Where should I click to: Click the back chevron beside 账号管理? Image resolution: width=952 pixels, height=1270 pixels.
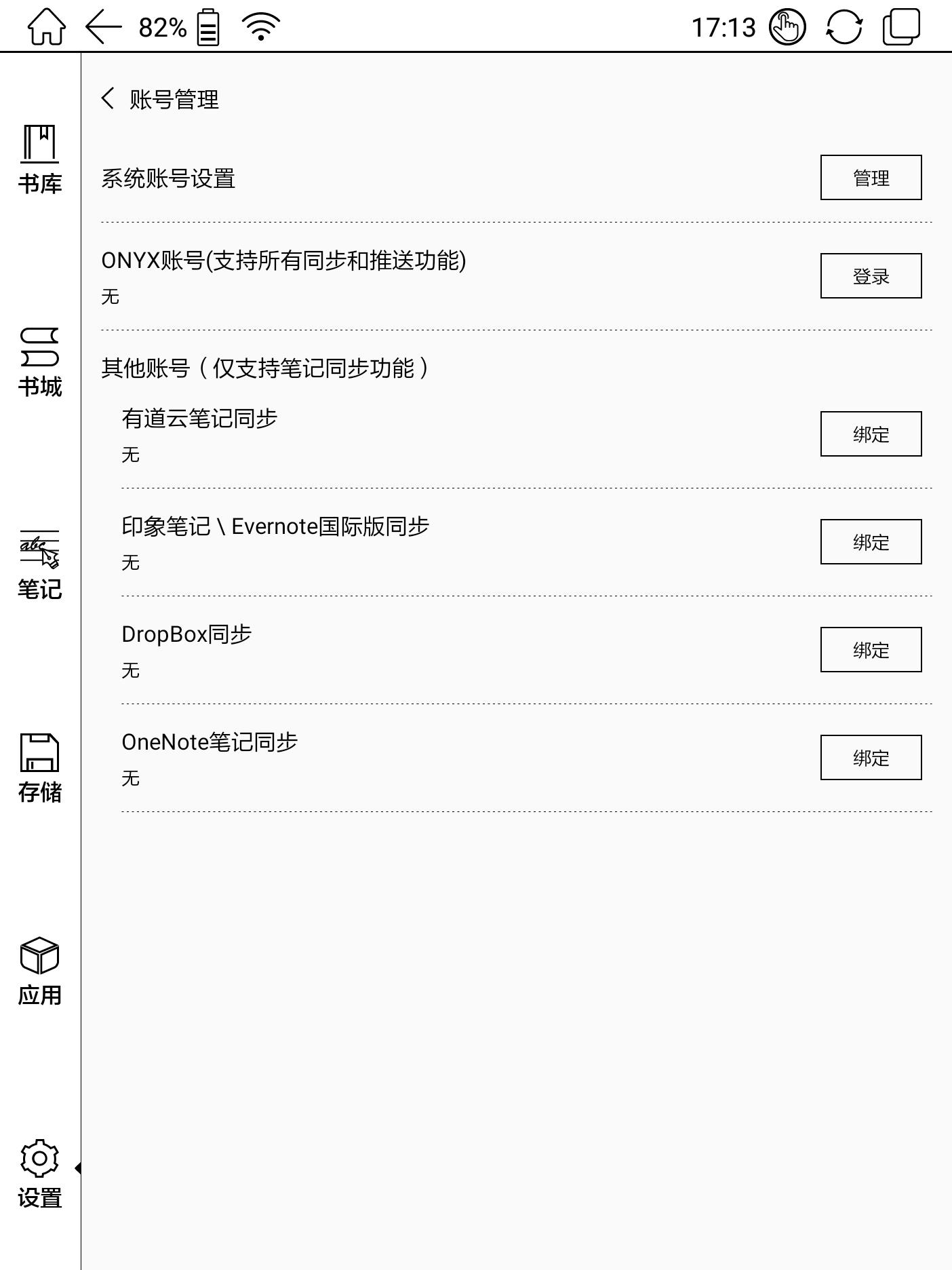[108, 99]
